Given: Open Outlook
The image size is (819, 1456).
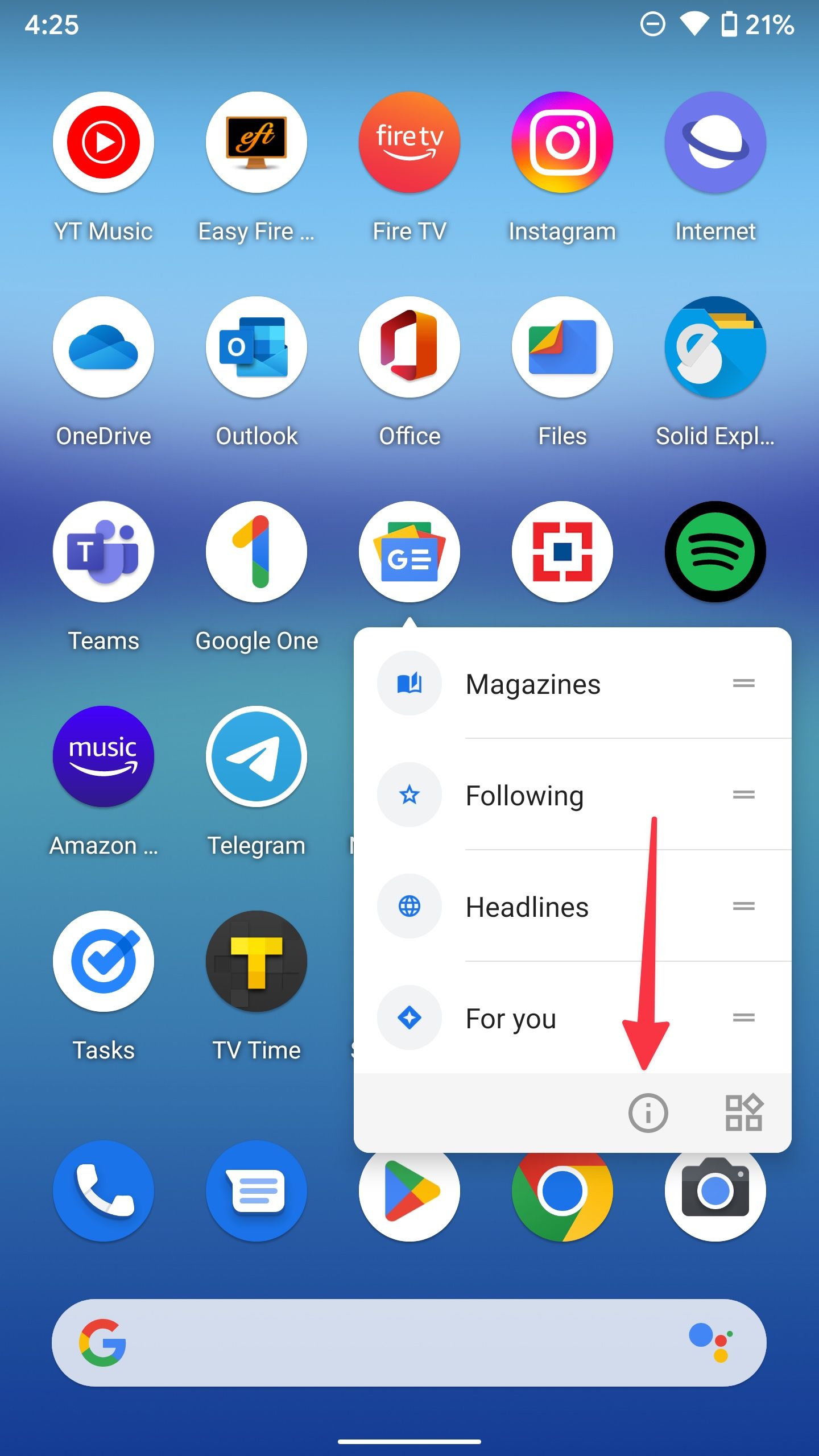Looking at the screenshot, I should [x=257, y=347].
